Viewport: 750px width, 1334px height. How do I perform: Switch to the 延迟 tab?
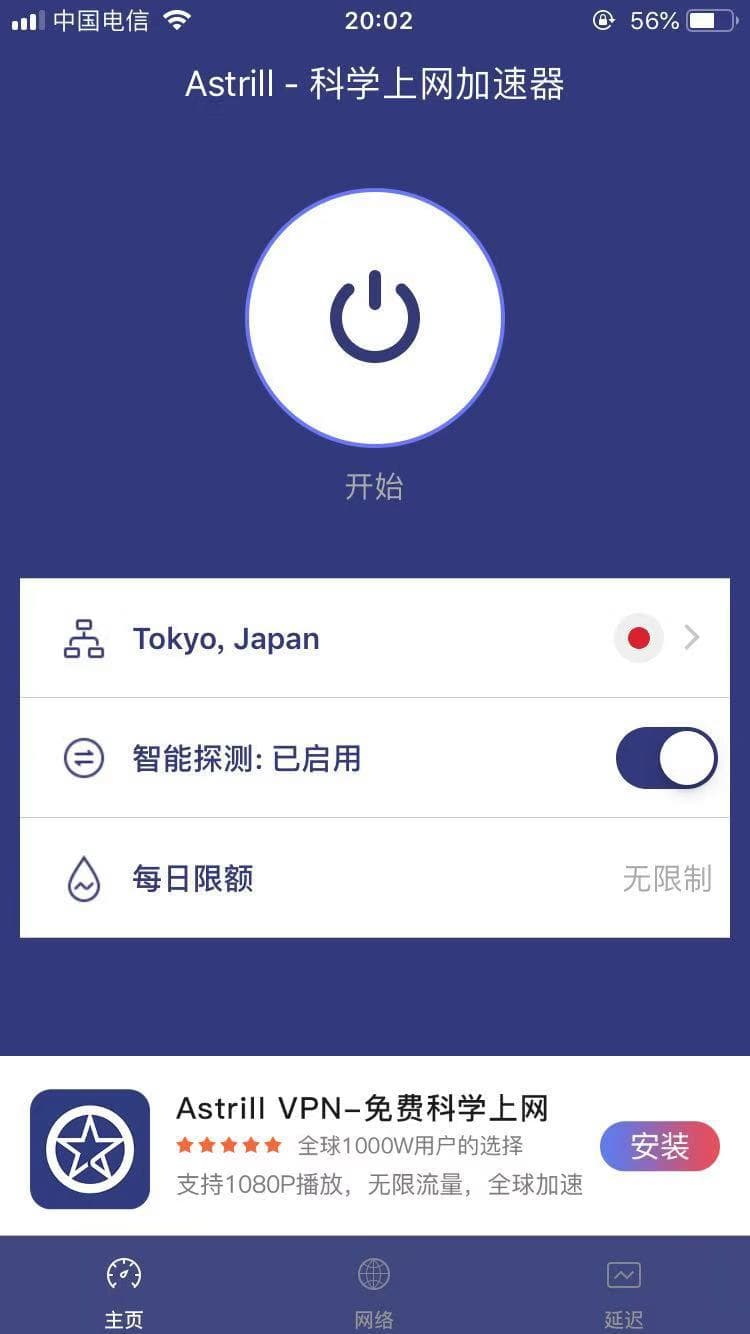tap(624, 1293)
